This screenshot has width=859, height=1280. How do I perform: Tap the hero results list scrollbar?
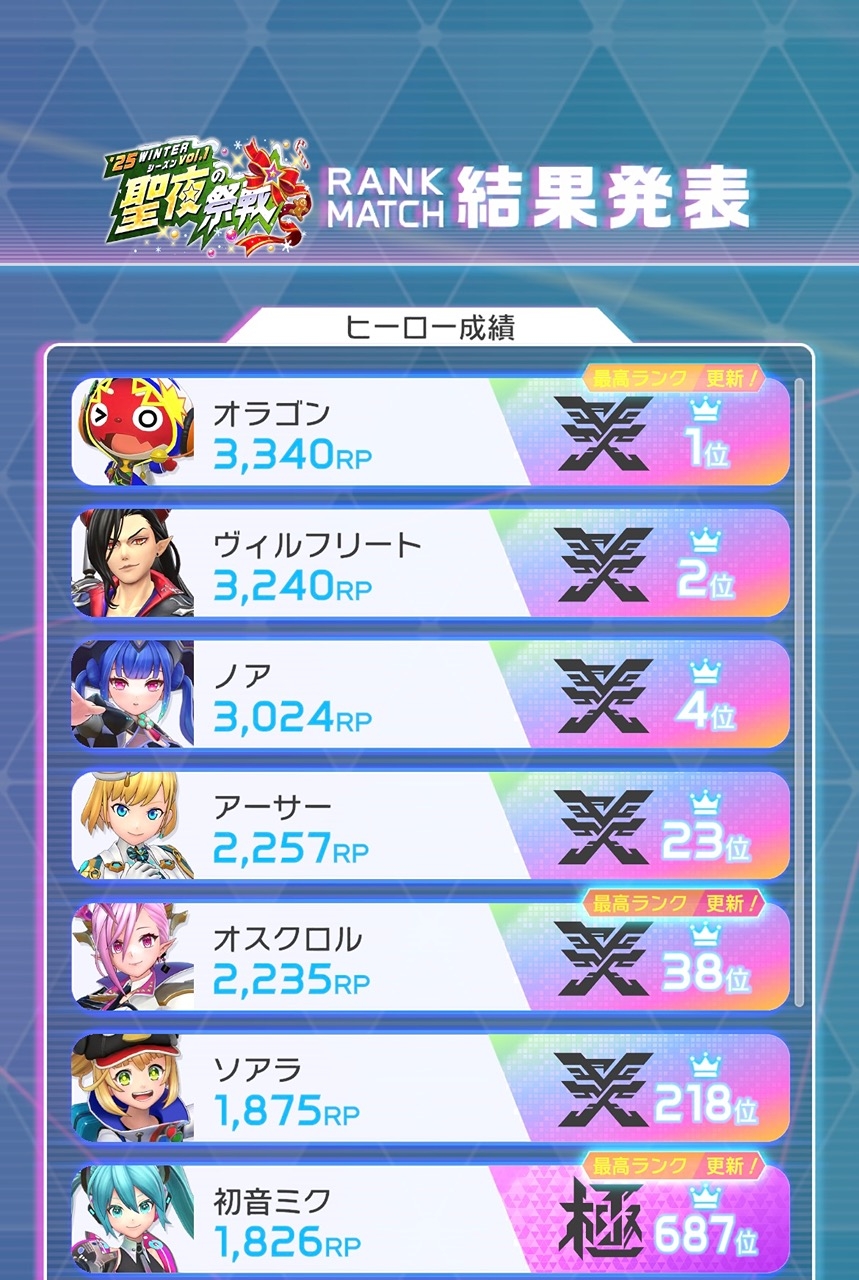tap(798, 690)
